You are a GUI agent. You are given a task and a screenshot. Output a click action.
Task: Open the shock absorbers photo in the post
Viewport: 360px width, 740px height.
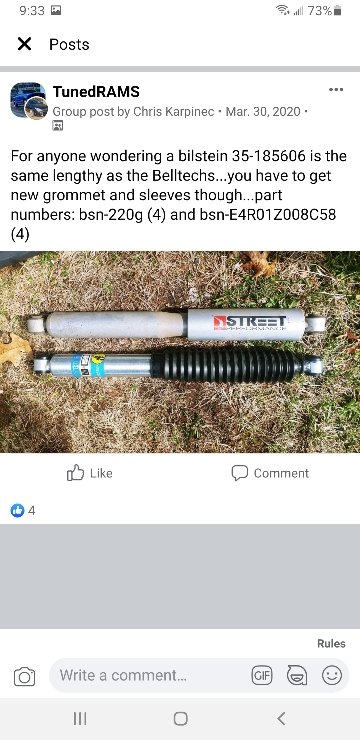coord(180,352)
